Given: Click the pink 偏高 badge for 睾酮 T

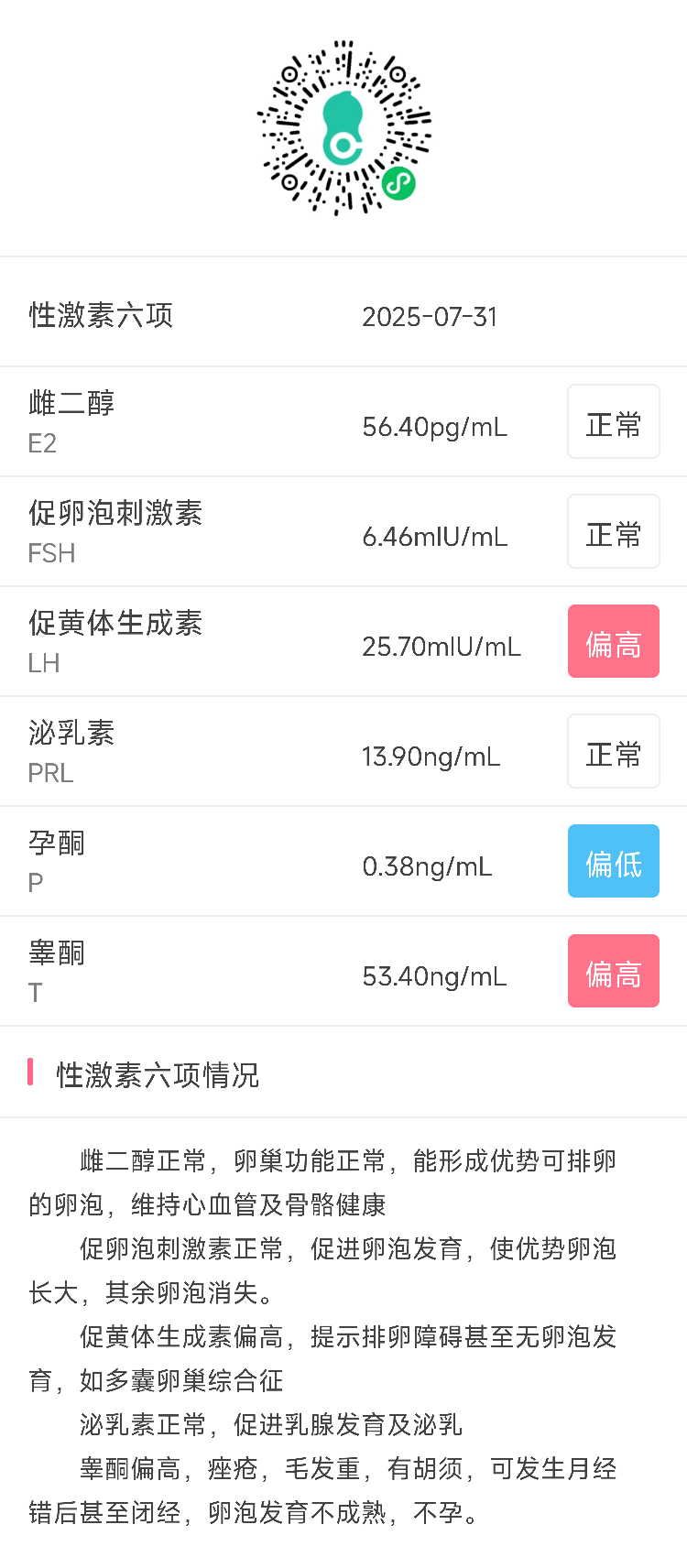Looking at the screenshot, I should pyautogui.click(x=613, y=970).
